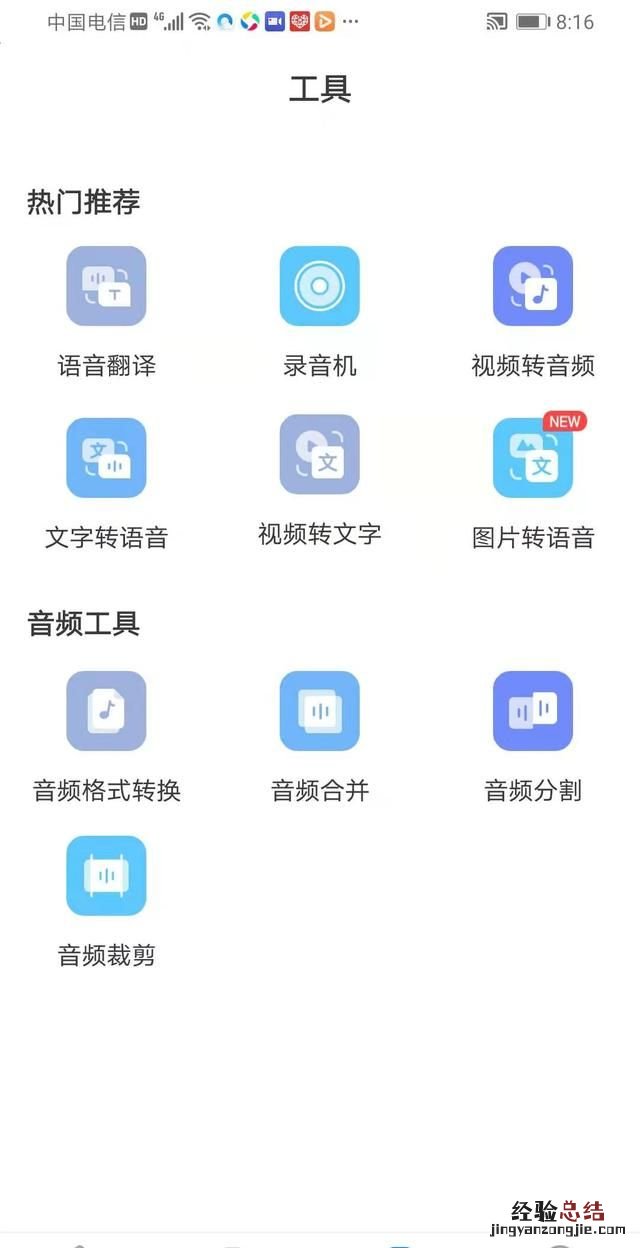Tap the 视频转文字 tool
Screen dimensions: 640x1248
point(319,455)
